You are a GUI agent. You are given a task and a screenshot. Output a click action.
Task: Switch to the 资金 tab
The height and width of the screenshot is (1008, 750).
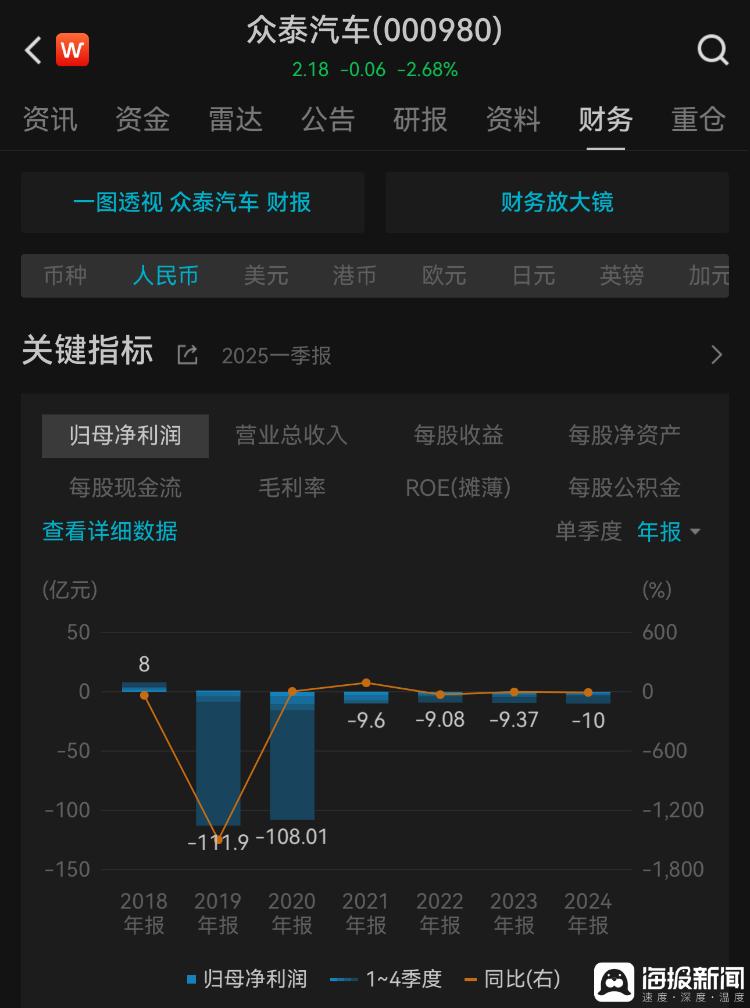coord(141,120)
